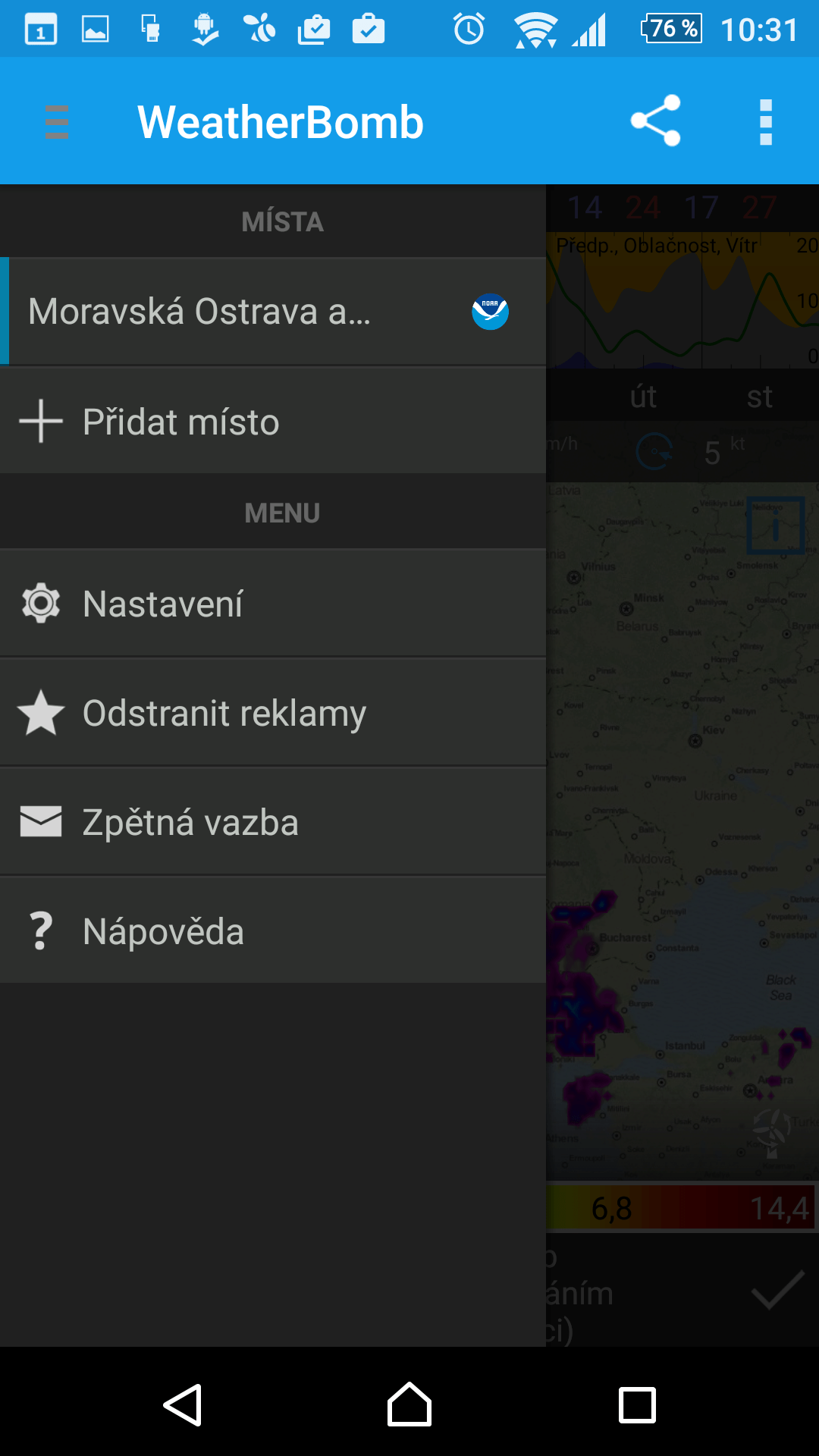Screen dimensions: 819x1456
Task: Send feedback via Zpětná vazba
Action: (273, 822)
